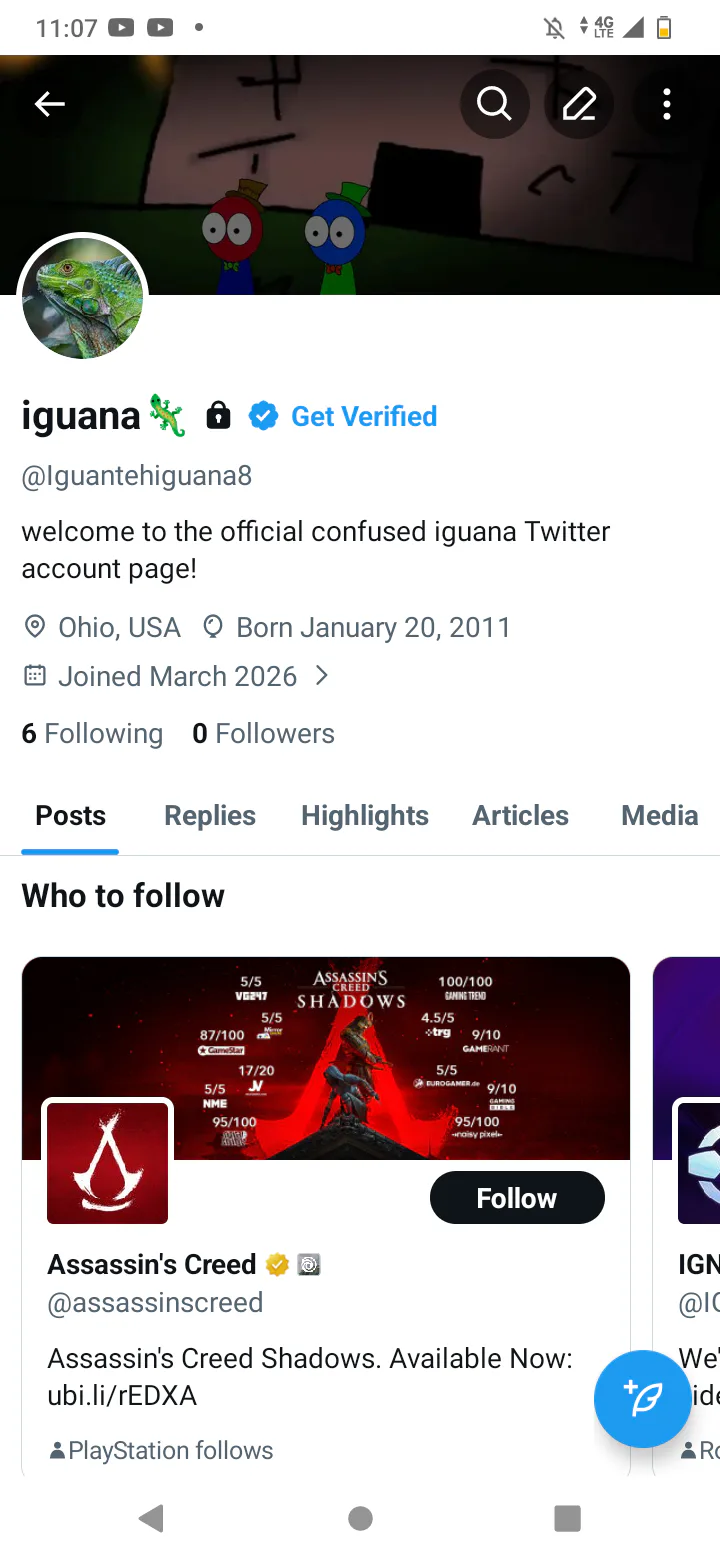Viewport: 720px width, 1560px height.
Task: Switch to the Highlights tab
Action: coord(365,816)
